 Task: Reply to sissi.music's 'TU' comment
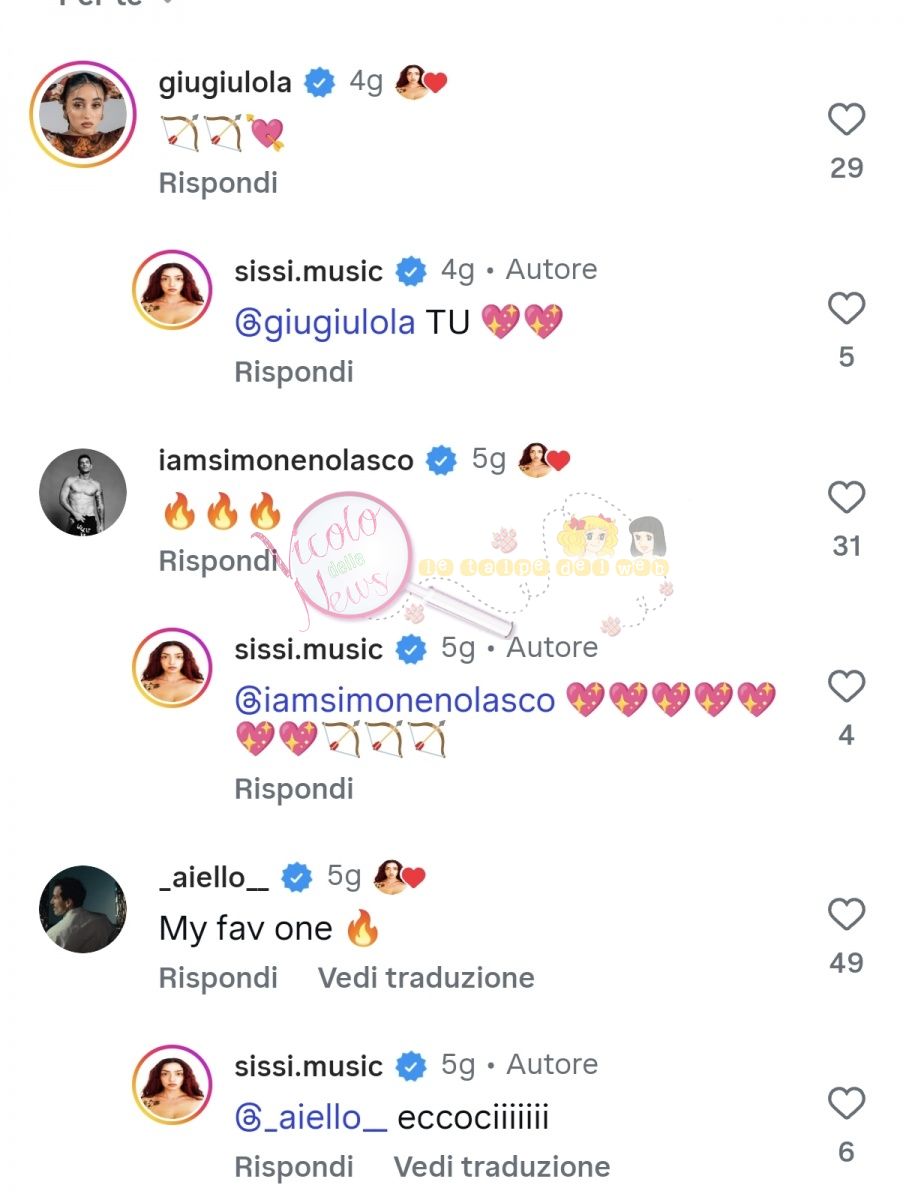(293, 372)
